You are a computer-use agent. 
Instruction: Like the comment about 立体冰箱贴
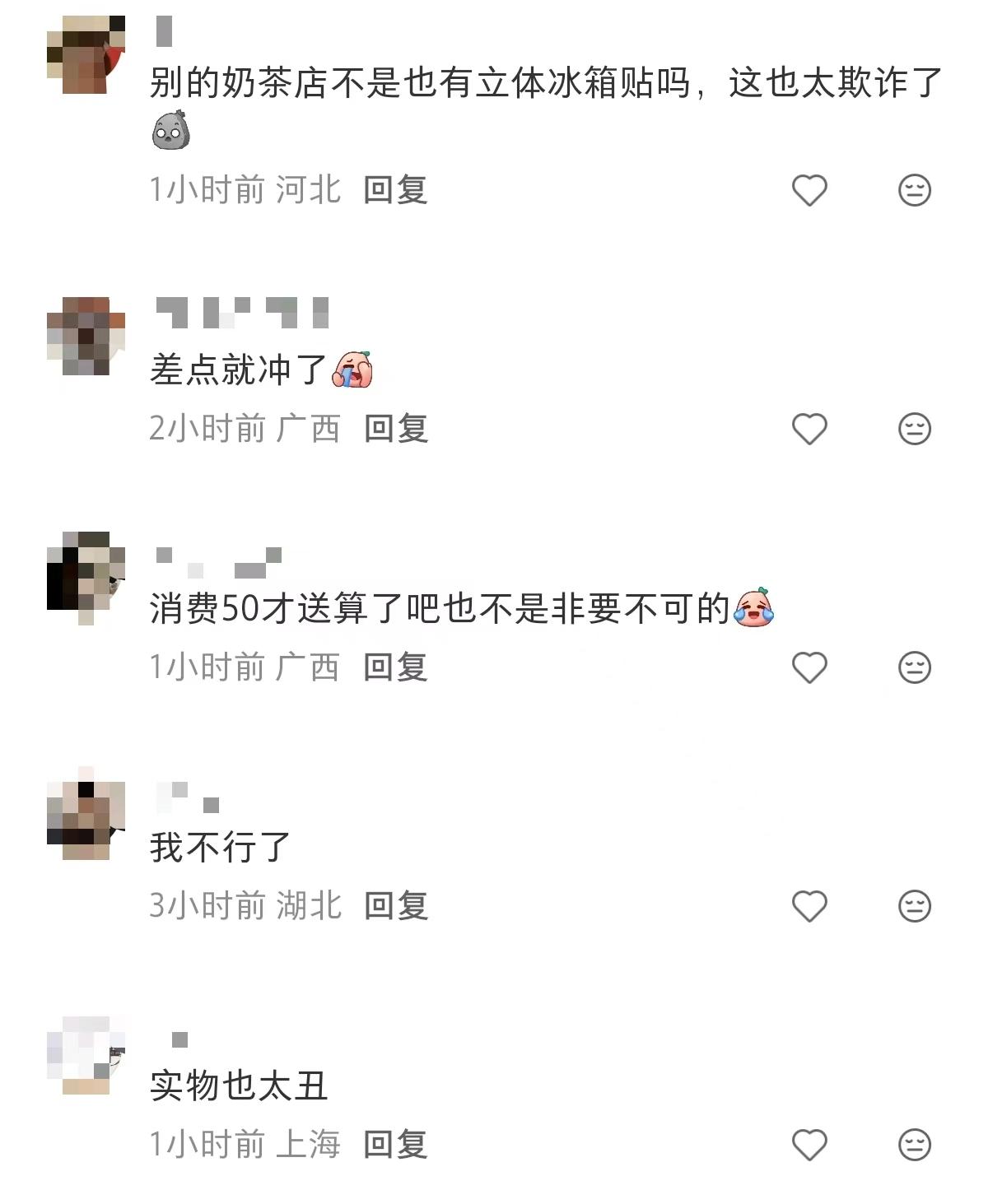click(x=808, y=189)
